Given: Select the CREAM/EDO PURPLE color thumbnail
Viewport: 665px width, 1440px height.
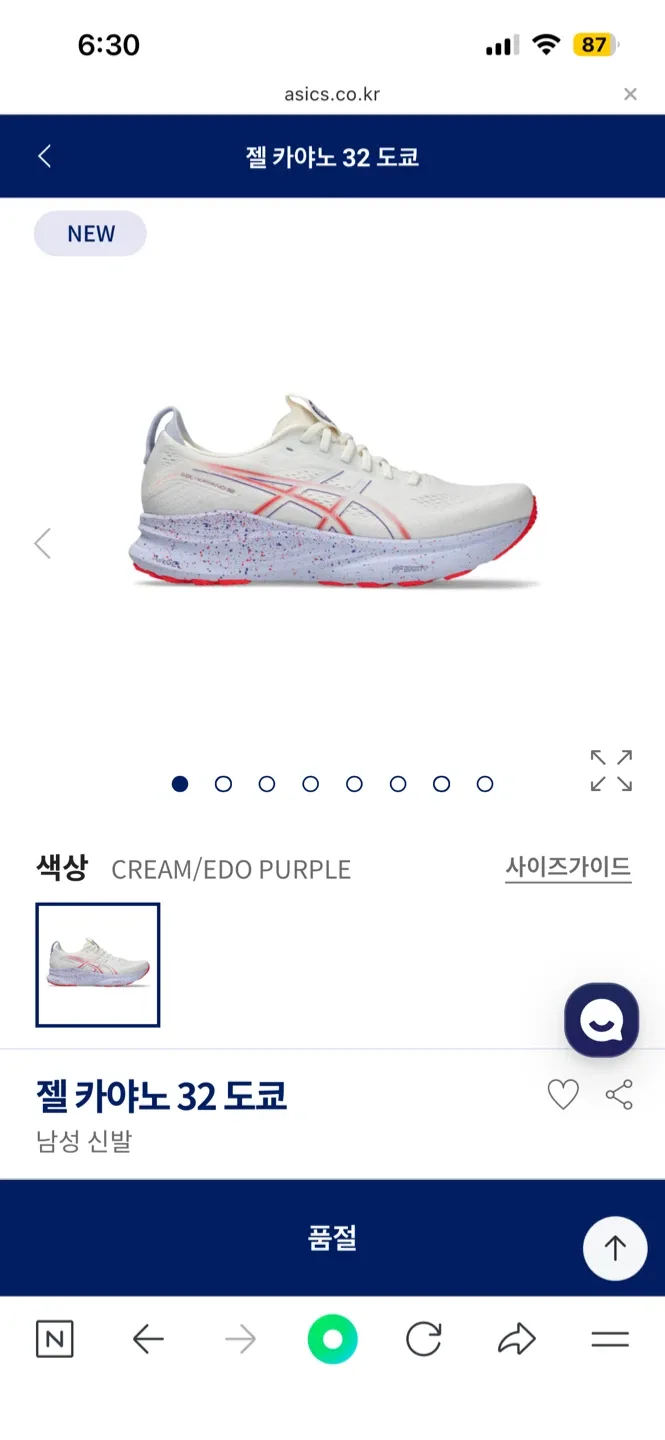Looking at the screenshot, I should point(98,965).
